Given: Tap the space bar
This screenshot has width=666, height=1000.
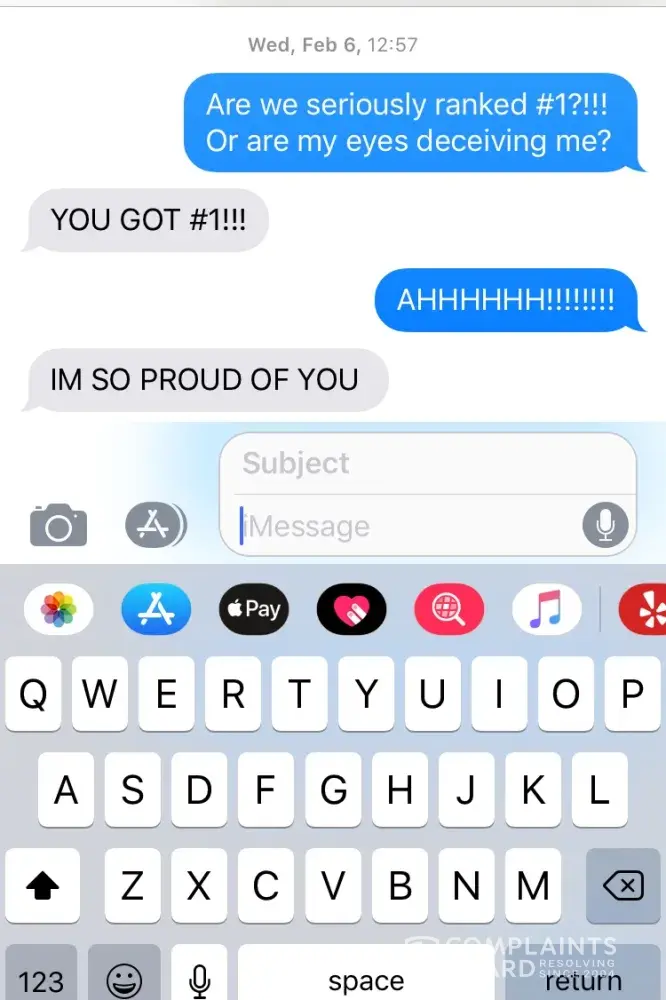Looking at the screenshot, I should pyautogui.click(x=366, y=978).
